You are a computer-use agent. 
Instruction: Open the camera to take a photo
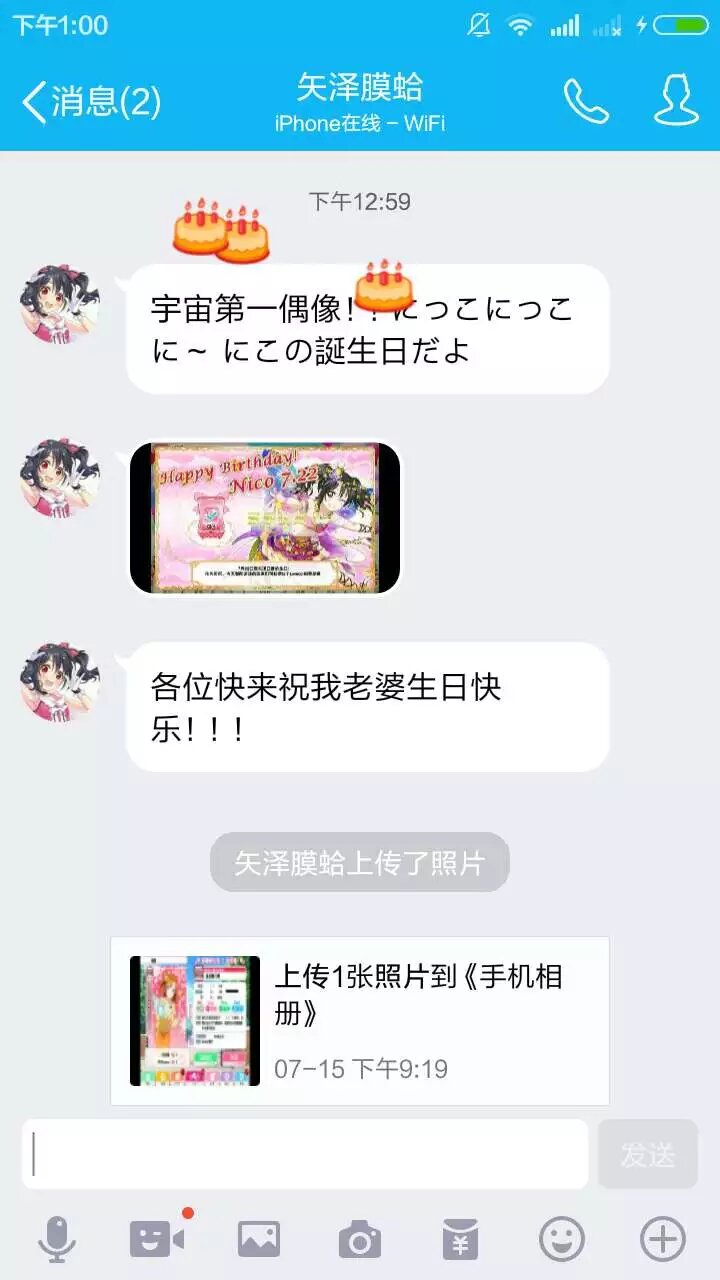coord(359,1240)
